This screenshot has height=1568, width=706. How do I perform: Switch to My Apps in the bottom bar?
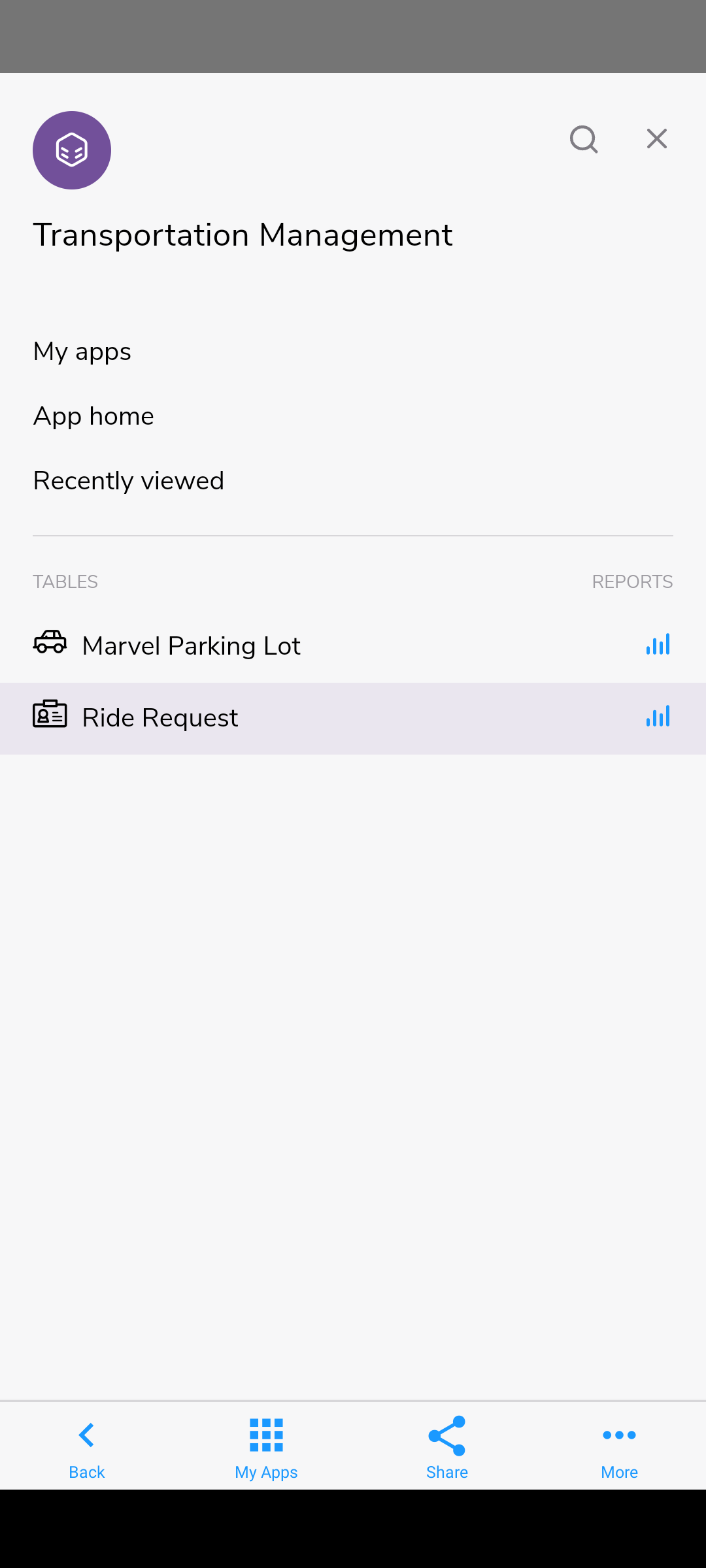266,1447
